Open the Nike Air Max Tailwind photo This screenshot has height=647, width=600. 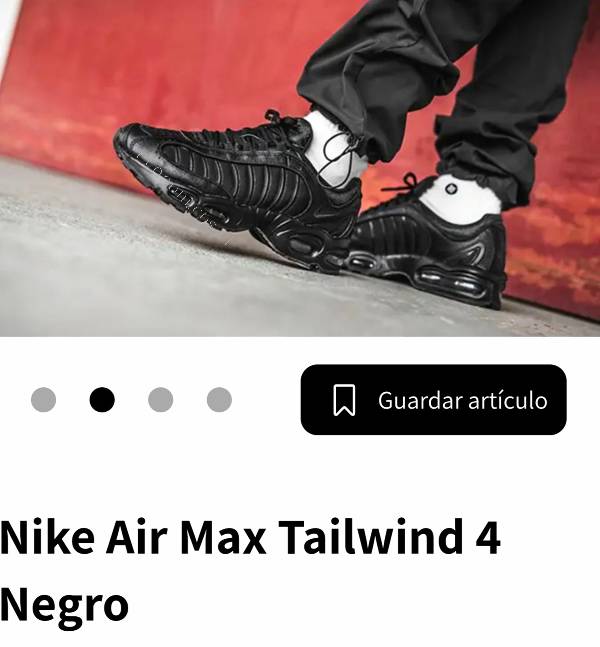(x=300, y=168)
